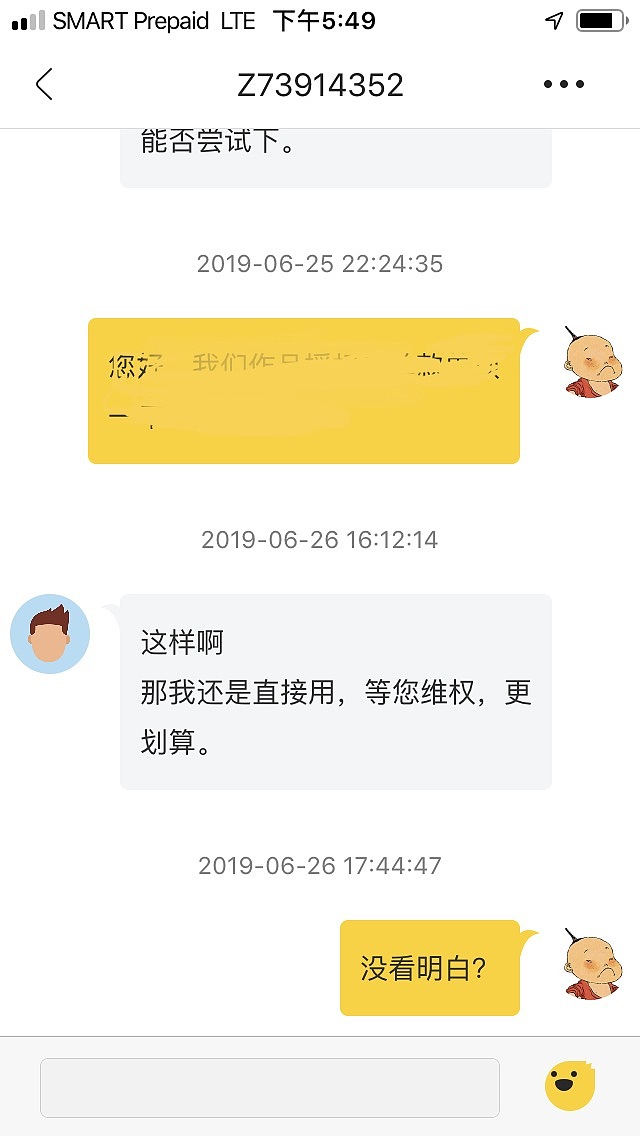Image resolution: width=640 pixels, height=1136 pixels.
Task: Open the three-dot overflow menu
Action: tap(563, 85)
